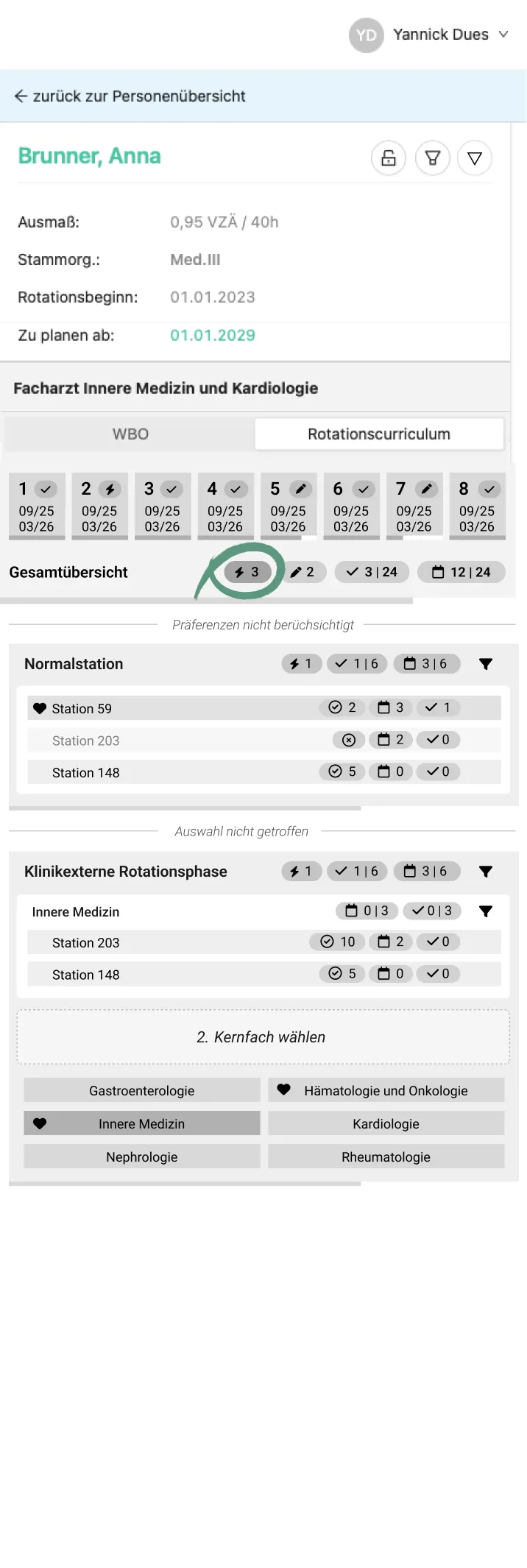This screenshot has width=527, height=1568.
Task: Collapse the Innere Medizin subsection
Action: pyautogui.click(x=486, y=911)
